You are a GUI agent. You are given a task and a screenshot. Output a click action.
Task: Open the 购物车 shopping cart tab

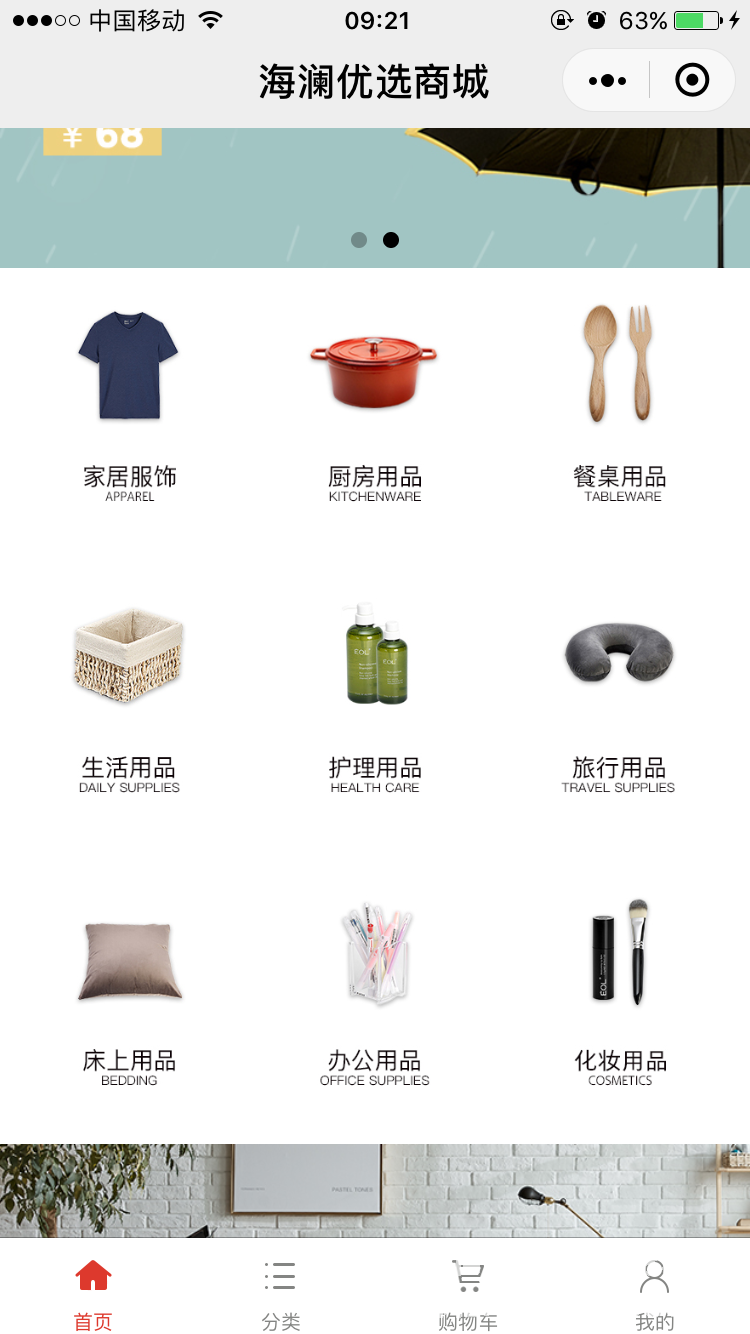(467, 1294)
